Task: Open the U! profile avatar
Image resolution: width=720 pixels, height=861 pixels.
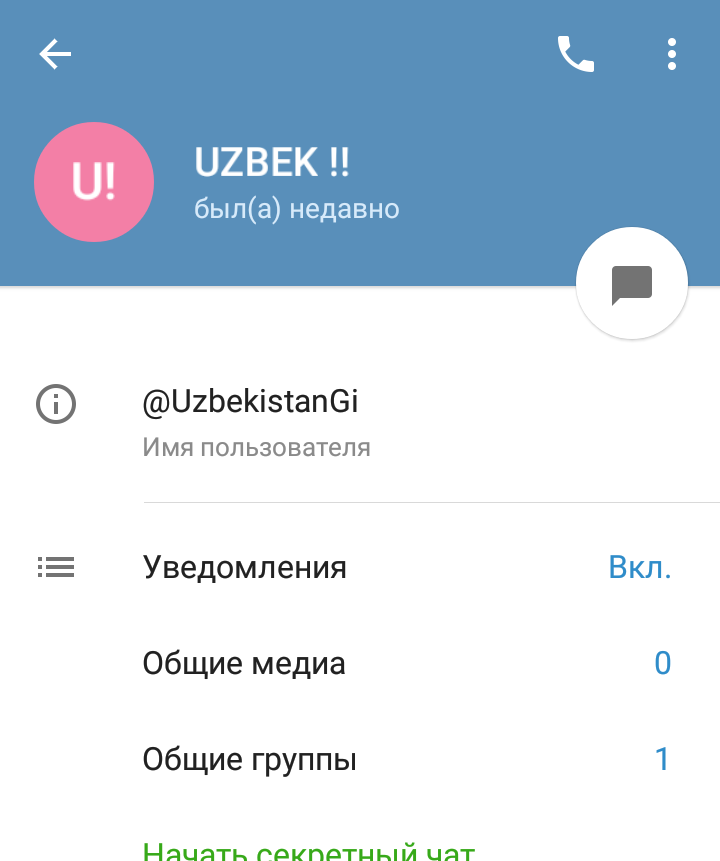Action: 94,183
